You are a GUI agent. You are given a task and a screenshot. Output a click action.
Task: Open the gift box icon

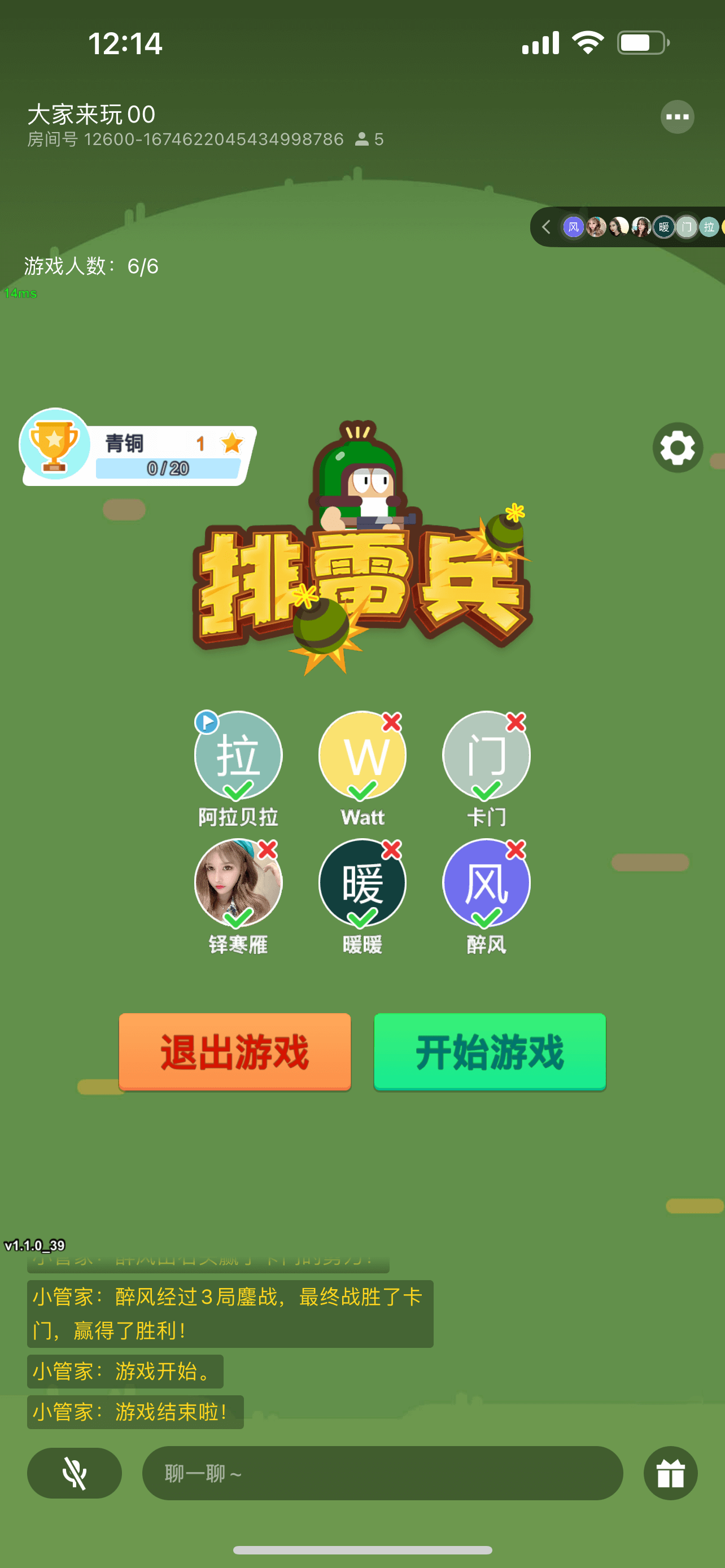[x=670, y=1473]
